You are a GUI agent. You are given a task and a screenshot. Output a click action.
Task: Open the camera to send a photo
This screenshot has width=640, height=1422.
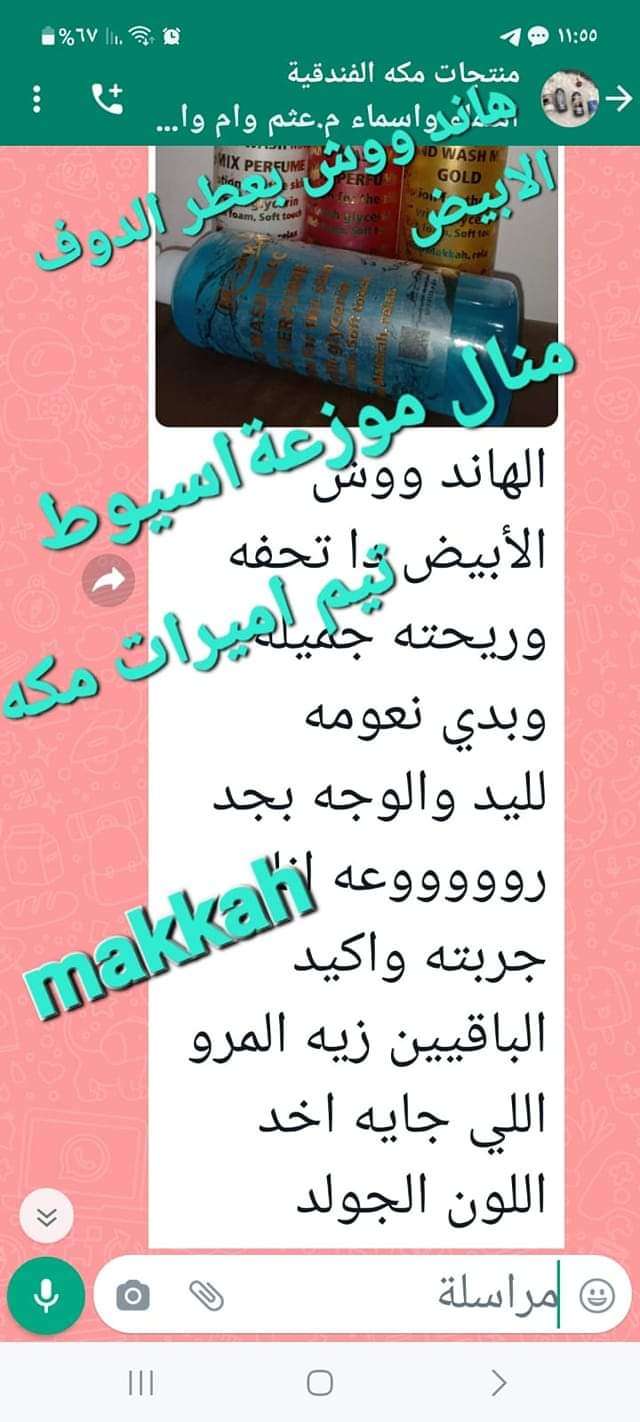(x=132, y=1297)
